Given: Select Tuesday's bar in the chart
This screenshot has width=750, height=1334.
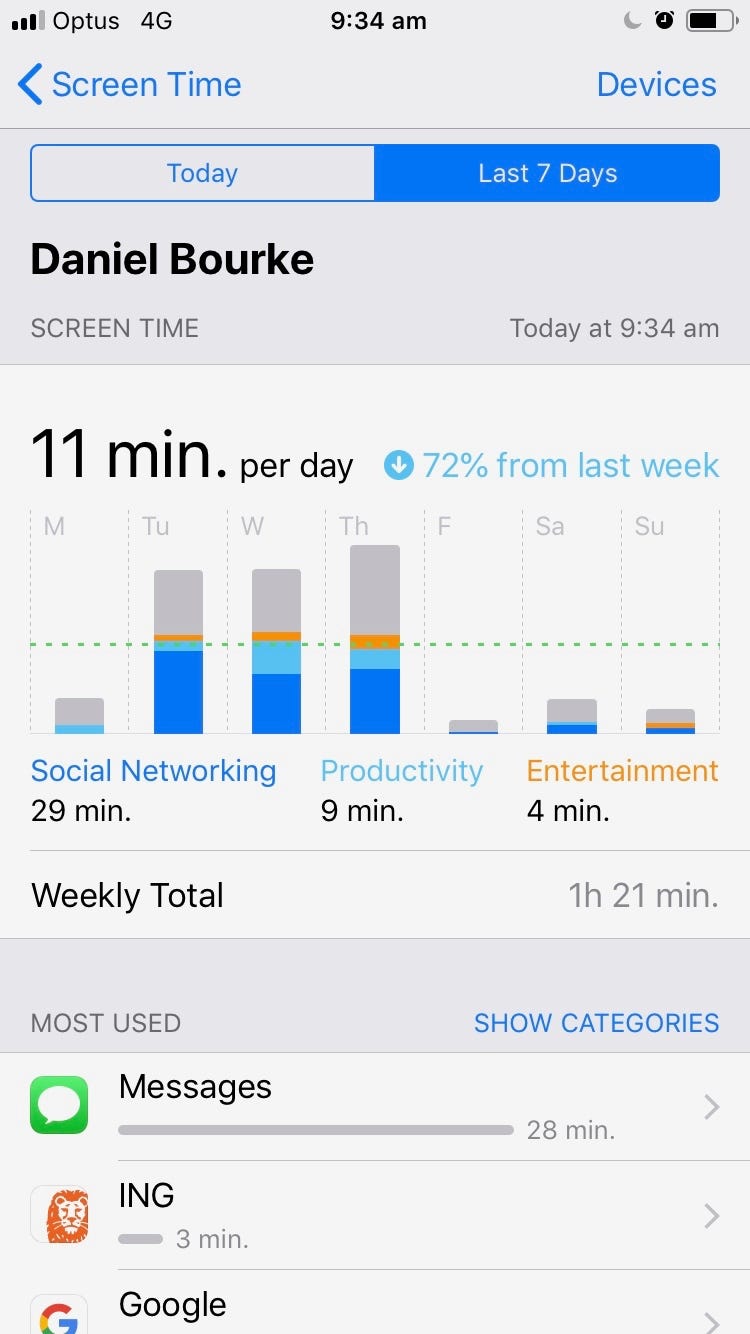Looking at the screenshot, I should click(x=178, y=652).
